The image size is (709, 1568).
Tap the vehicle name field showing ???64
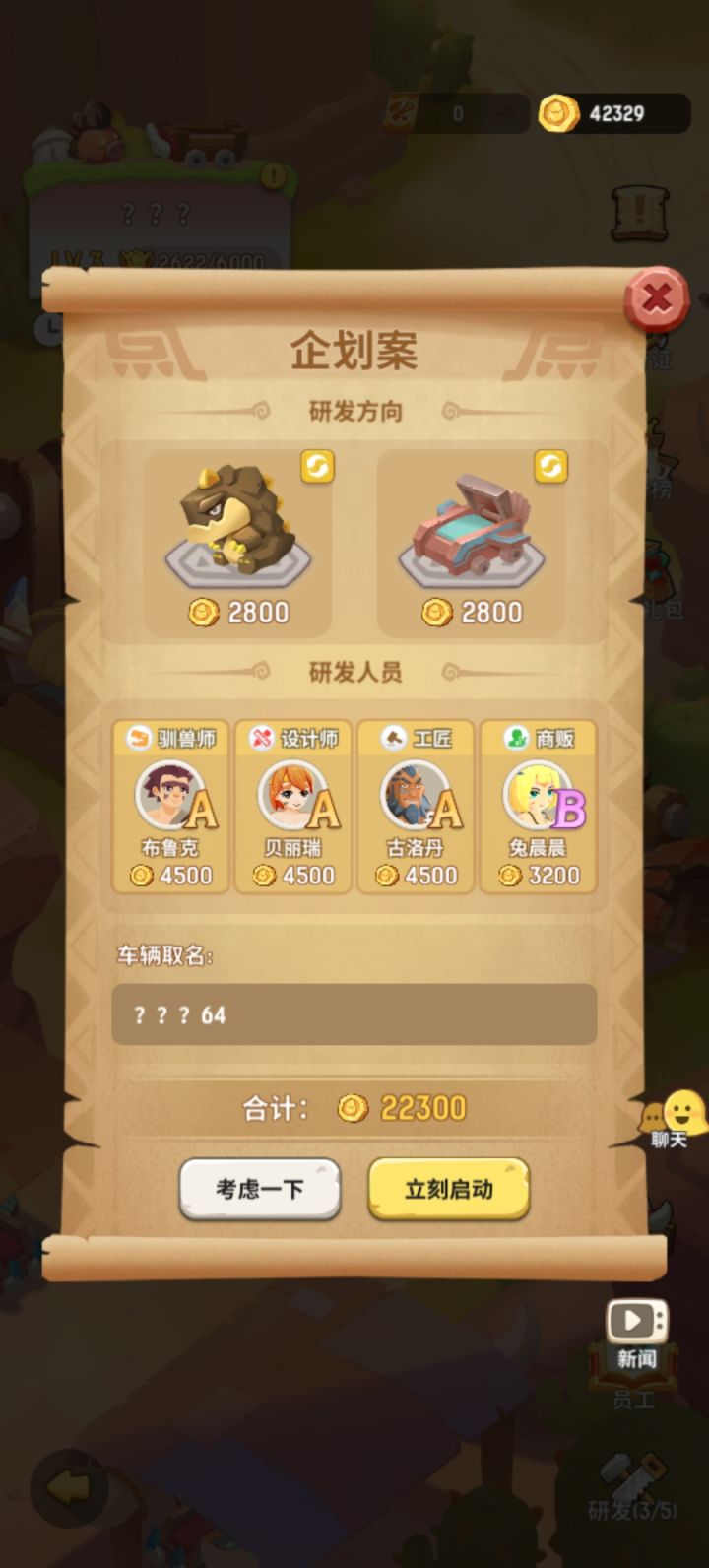tap(354, 1014)
